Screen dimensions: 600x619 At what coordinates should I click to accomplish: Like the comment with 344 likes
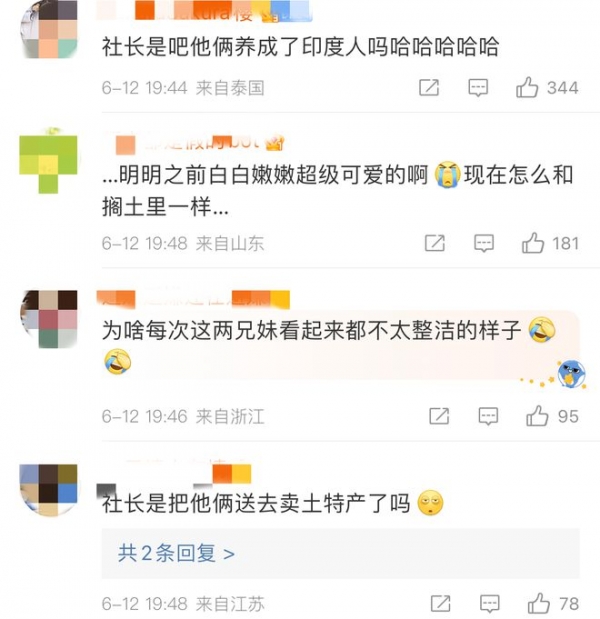[x=528, y=88]
